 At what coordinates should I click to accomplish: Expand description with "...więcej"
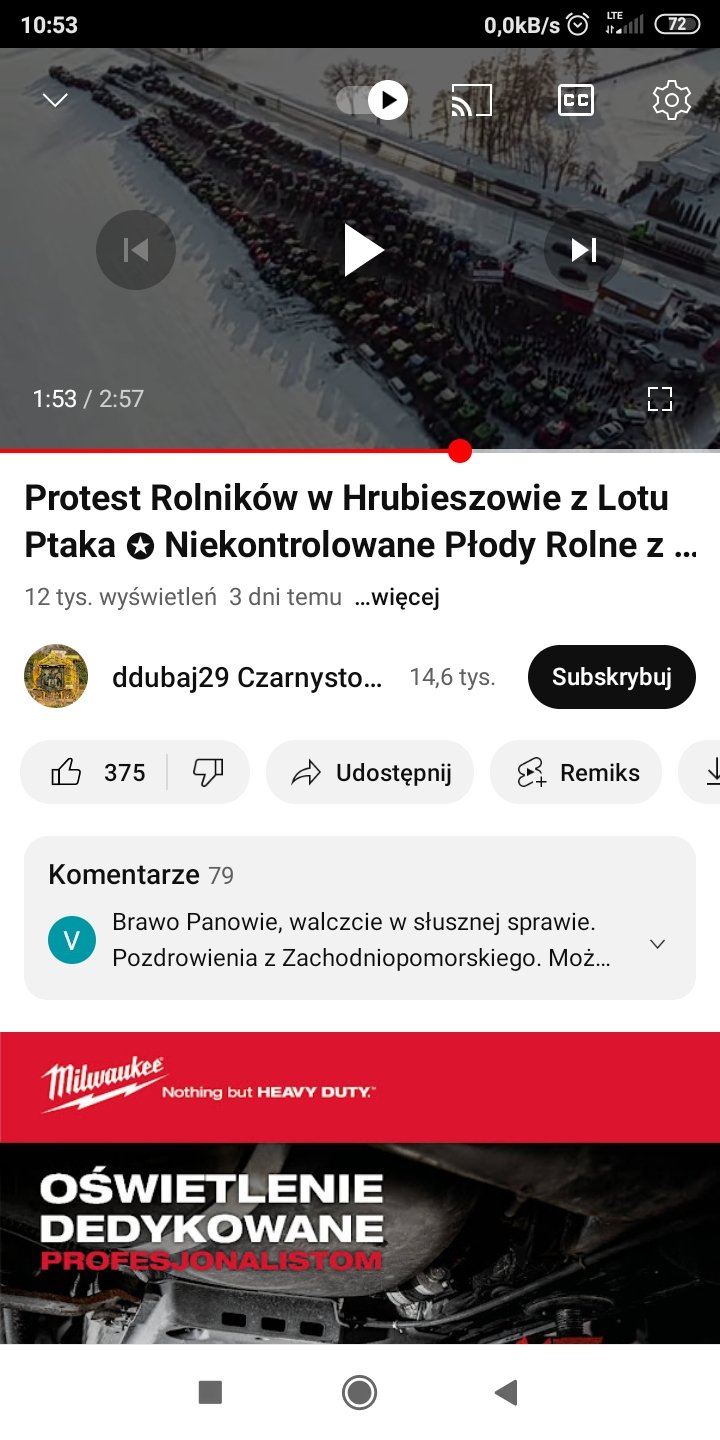tap(397, 597)
